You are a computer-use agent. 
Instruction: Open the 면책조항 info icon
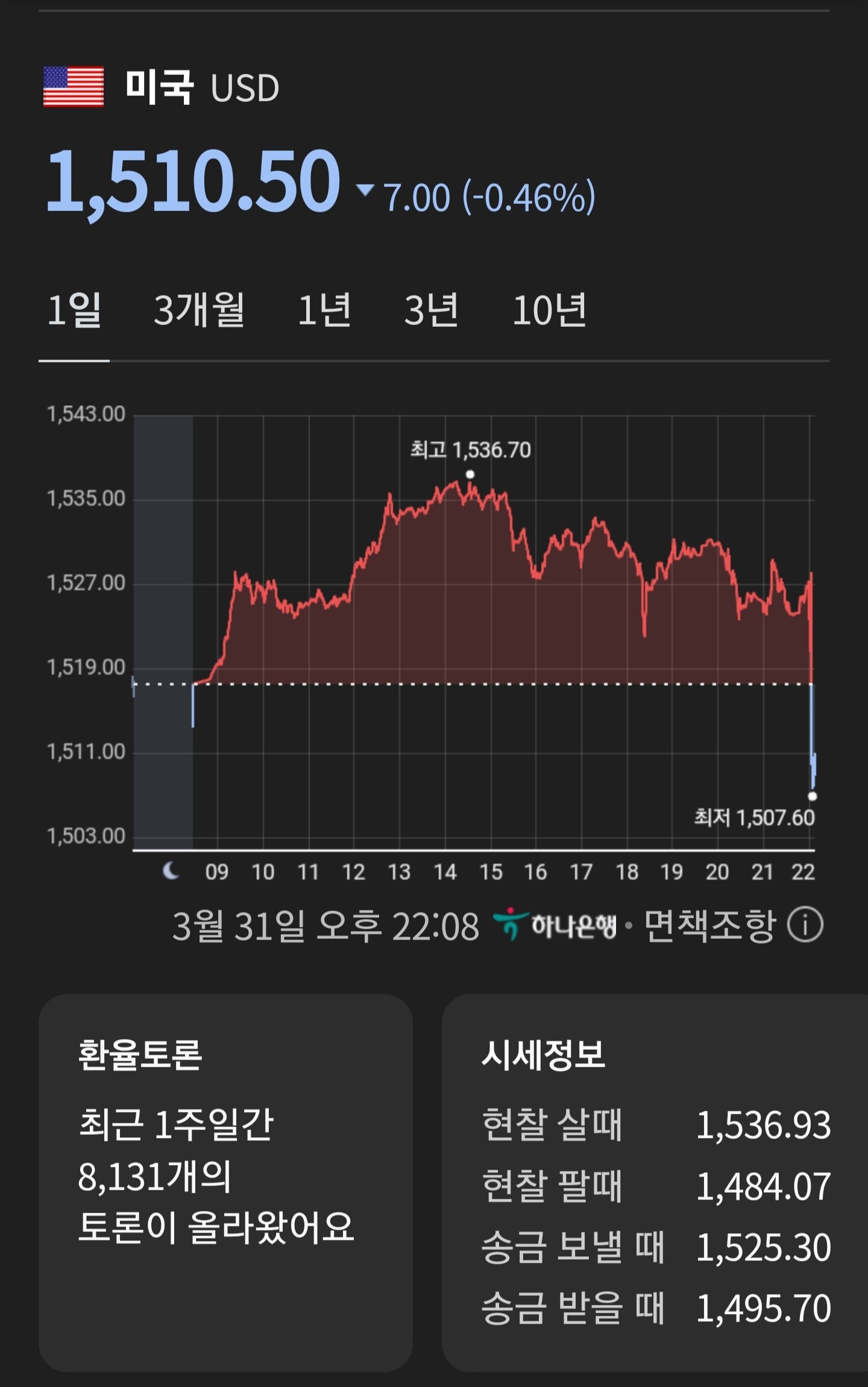pos(805,924)
